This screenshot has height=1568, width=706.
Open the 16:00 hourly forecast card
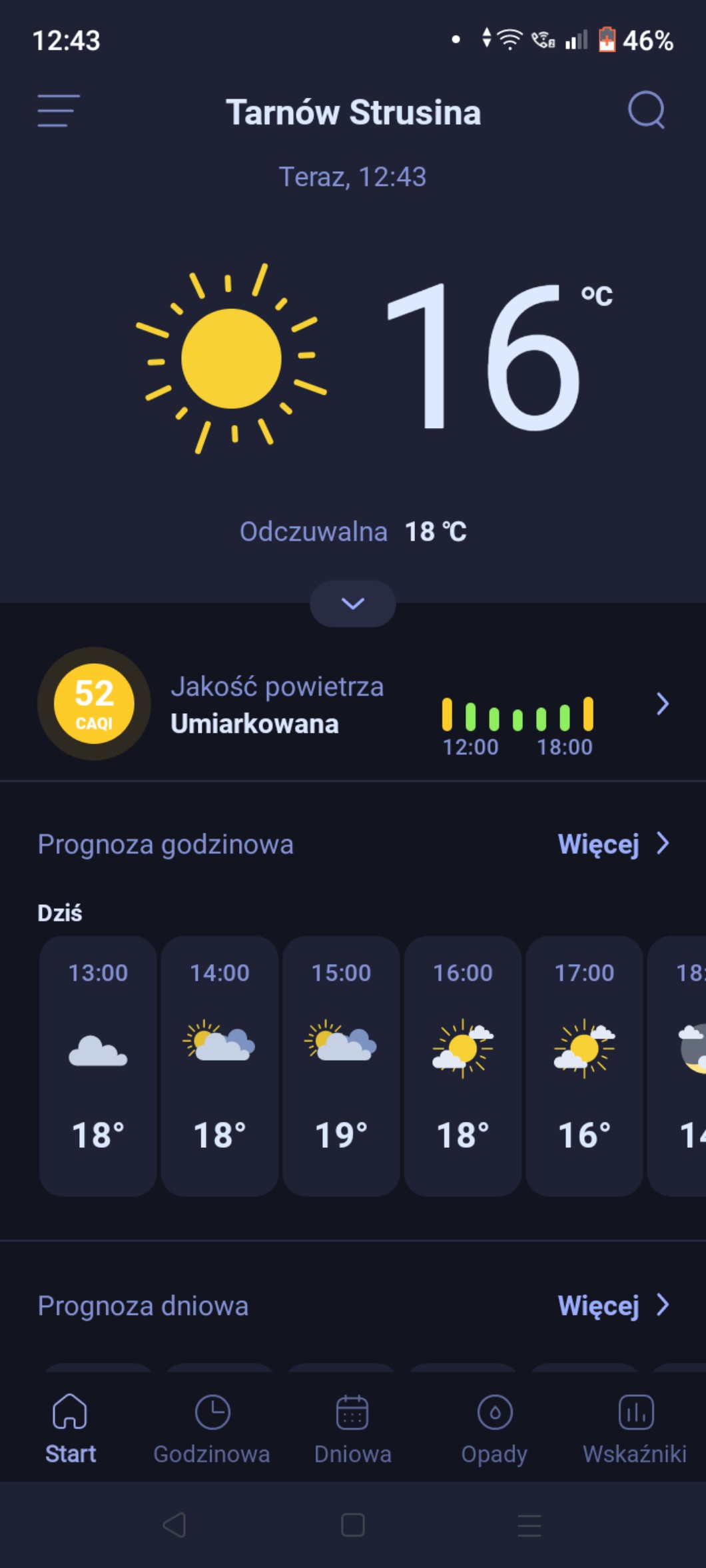tap(463, 1065)
